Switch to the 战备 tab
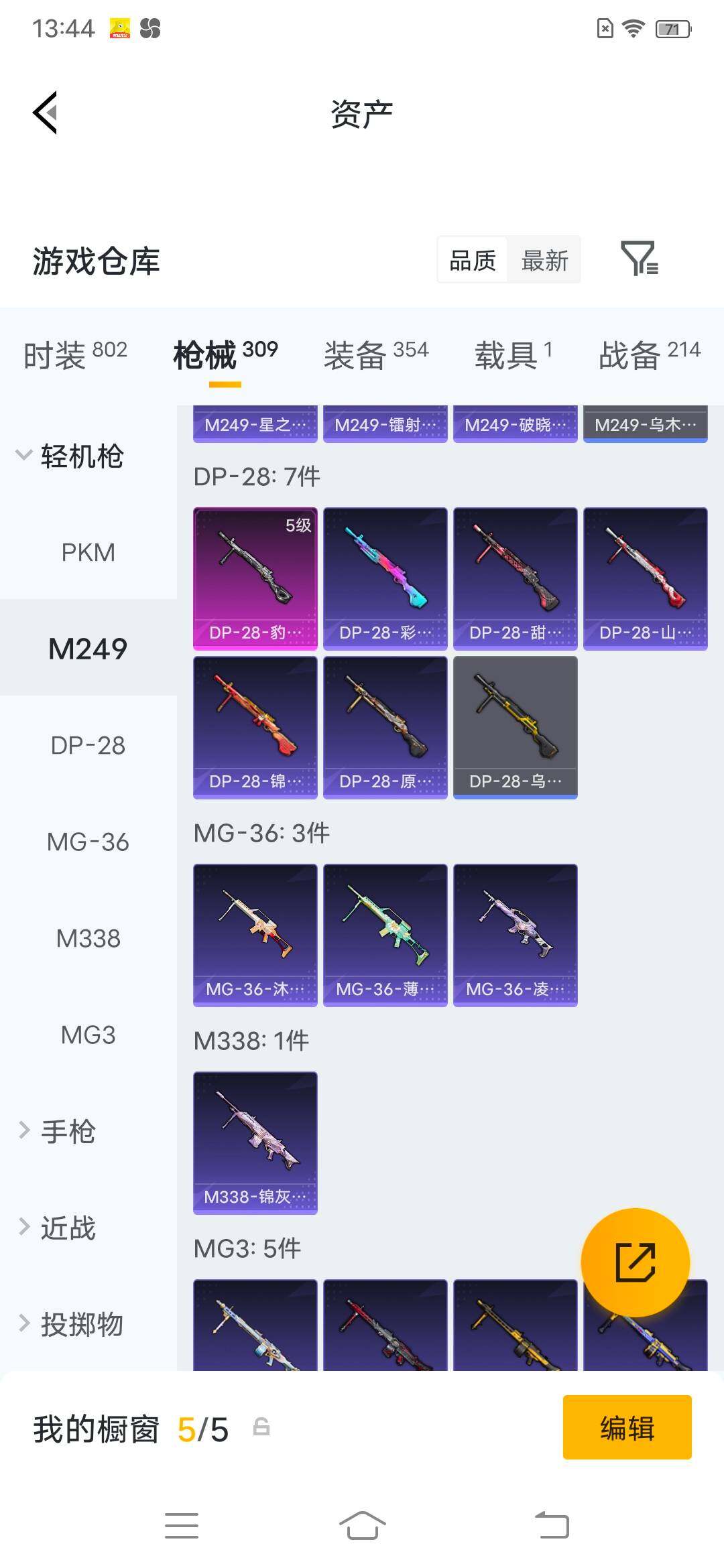724x1568 pixels. point(650,354)
